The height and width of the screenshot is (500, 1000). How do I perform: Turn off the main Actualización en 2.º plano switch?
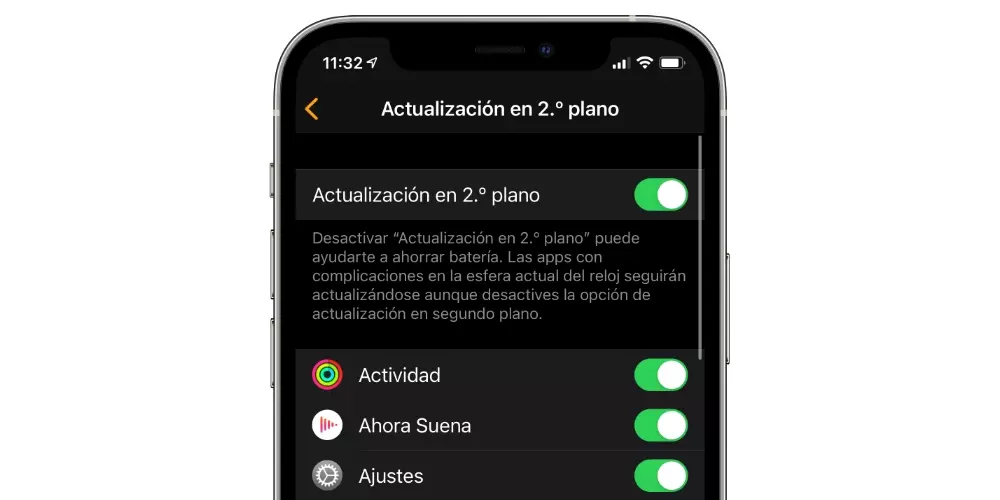tap(661, 194)
